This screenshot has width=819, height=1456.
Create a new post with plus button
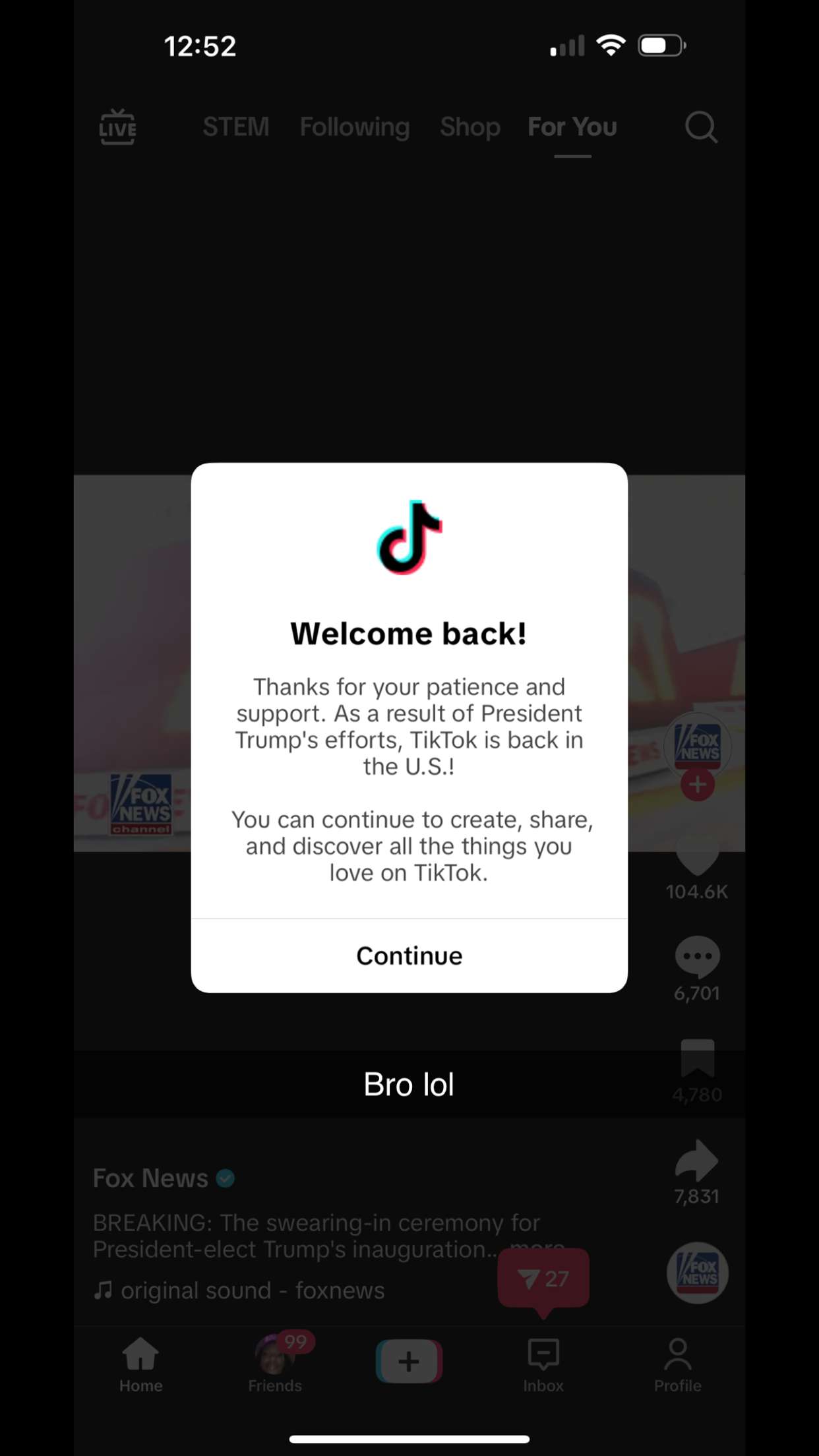click(x=409, y=1361)
